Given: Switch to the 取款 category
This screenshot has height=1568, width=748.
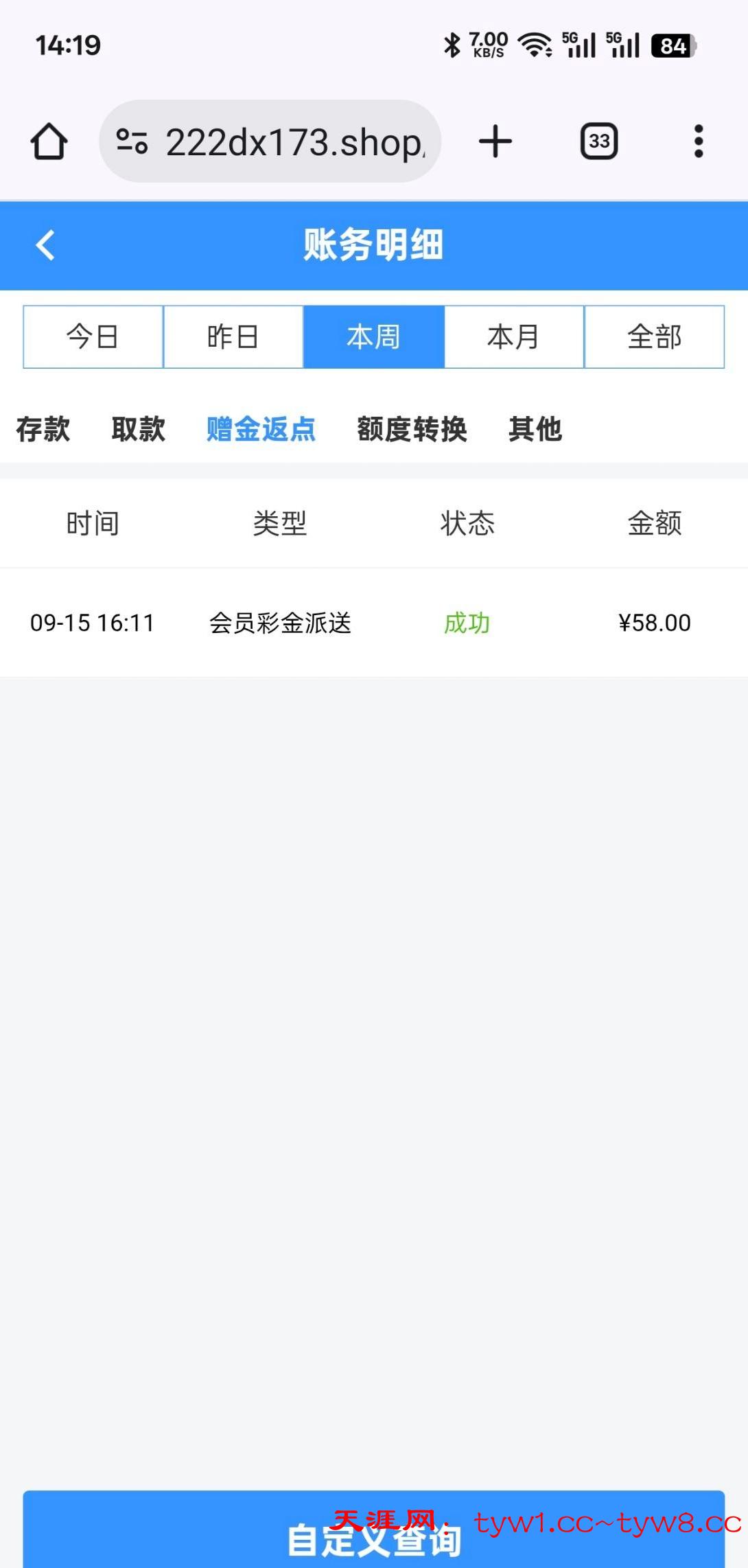Looking at the screenshot, I should point(139,429).
